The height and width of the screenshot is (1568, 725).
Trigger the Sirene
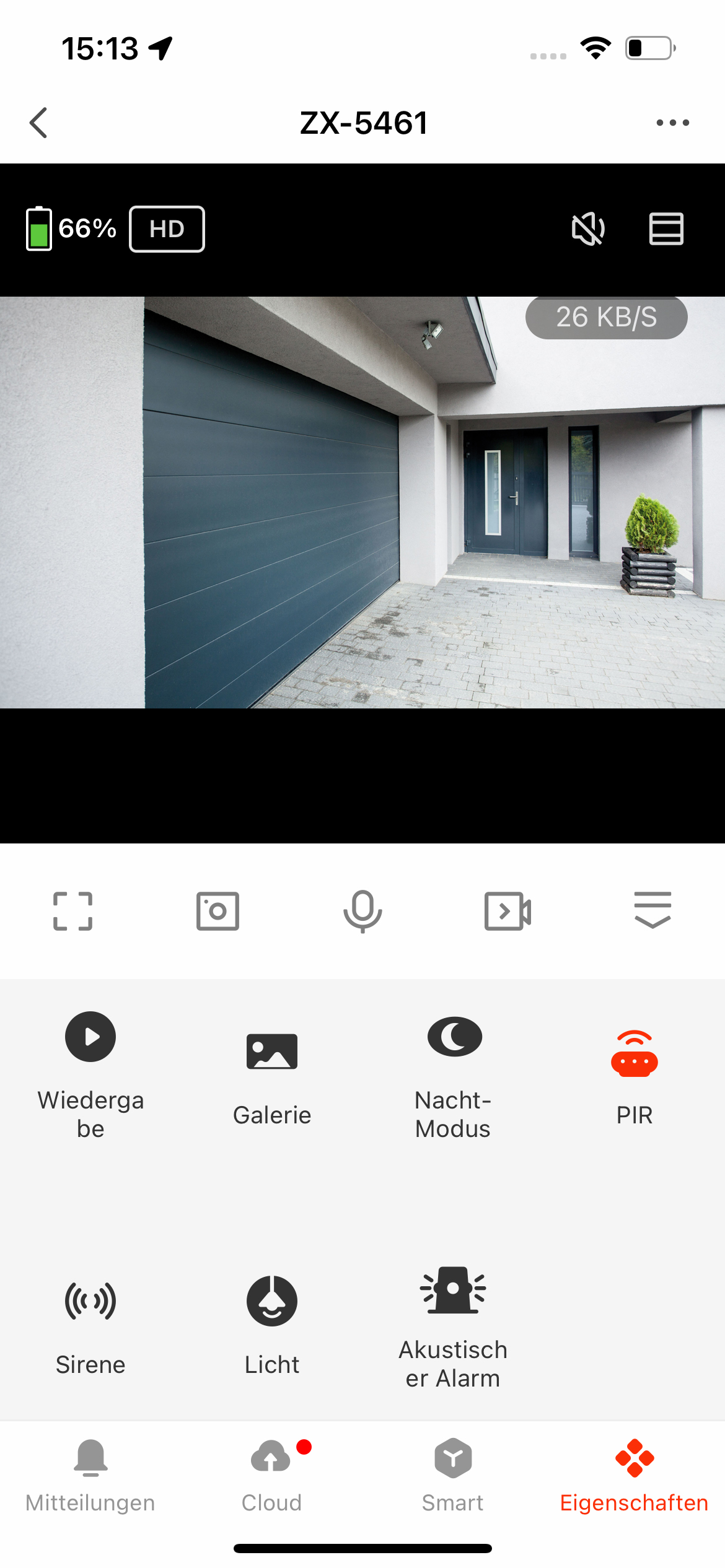[90, 1325]
